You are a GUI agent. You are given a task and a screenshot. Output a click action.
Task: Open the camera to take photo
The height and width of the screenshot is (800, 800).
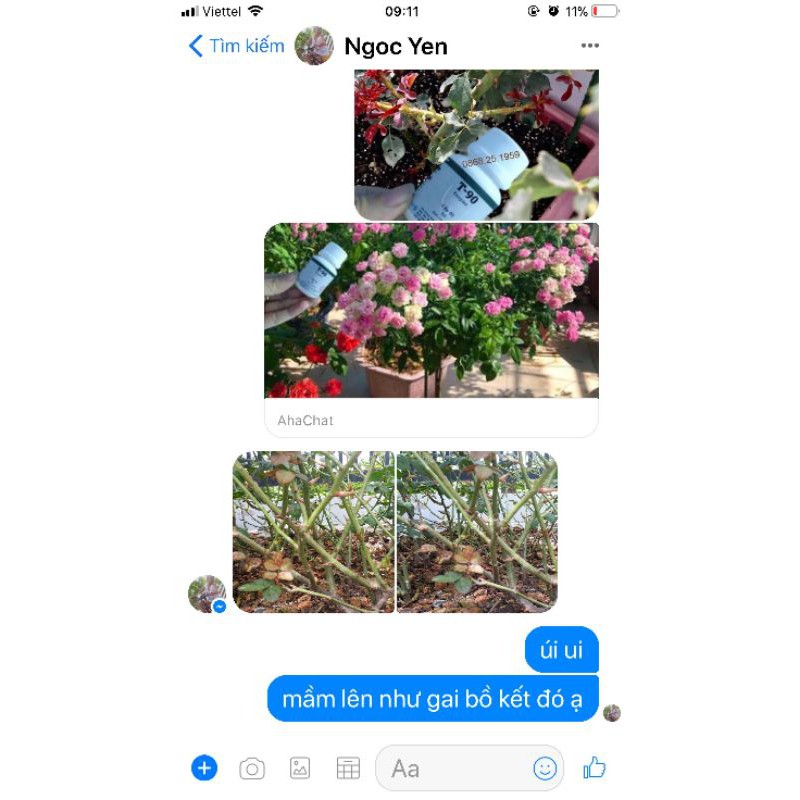pyautogui.click(x=252, y=768)
